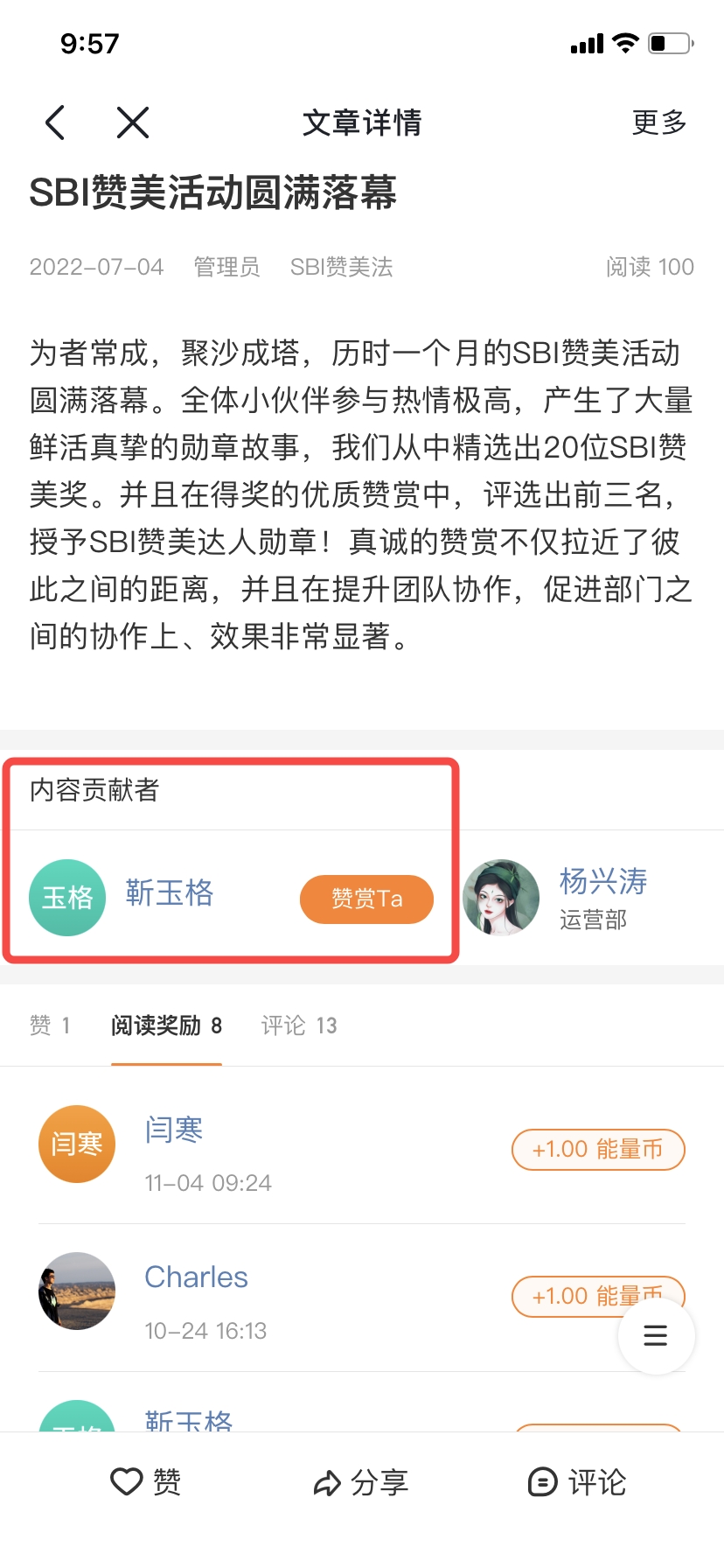The image size is (724, 1568).
Task: Switch to the 评论 tab
Action: (299, 1025)
